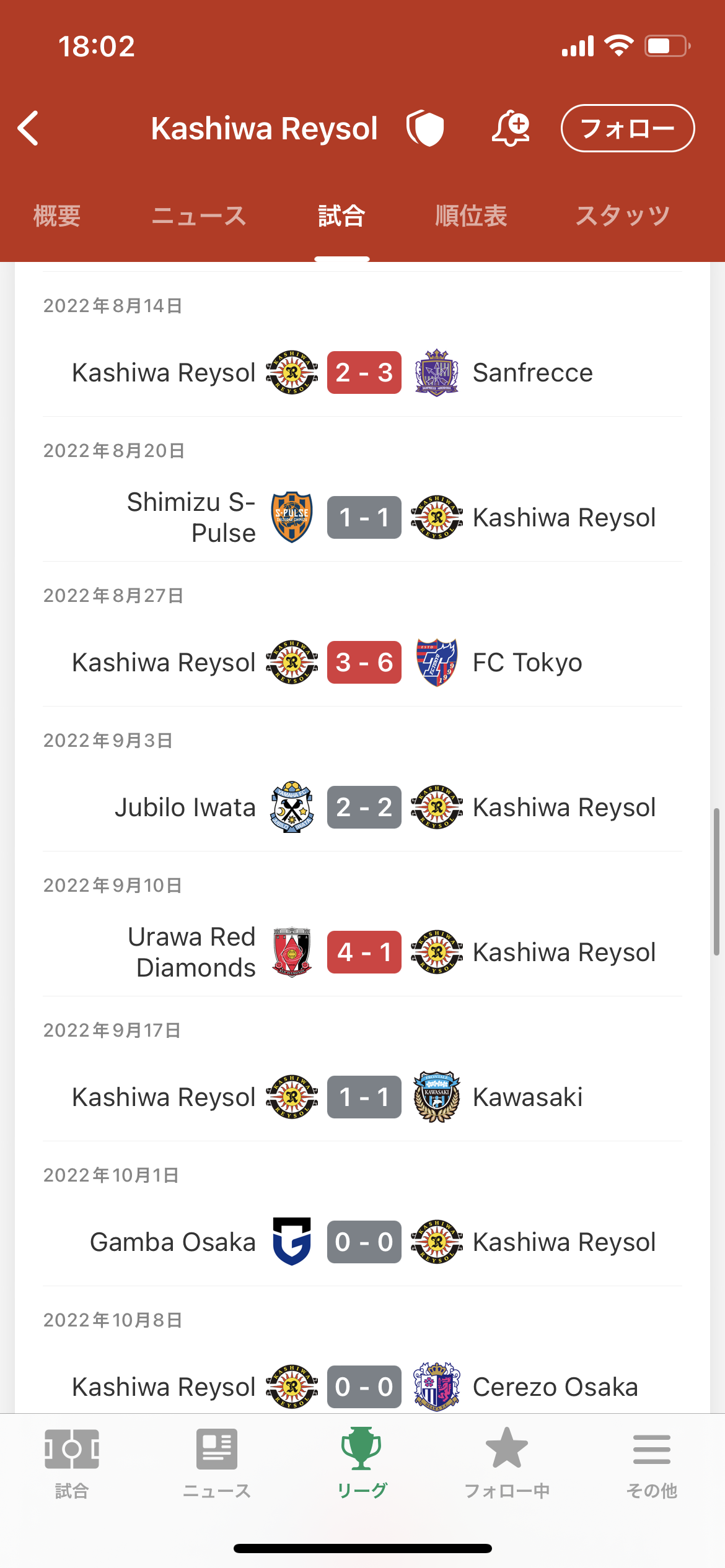View the Cerezo Osaka 0-0 match
The height and width of the screenshot is (1568, 725).
point(363,1387)
